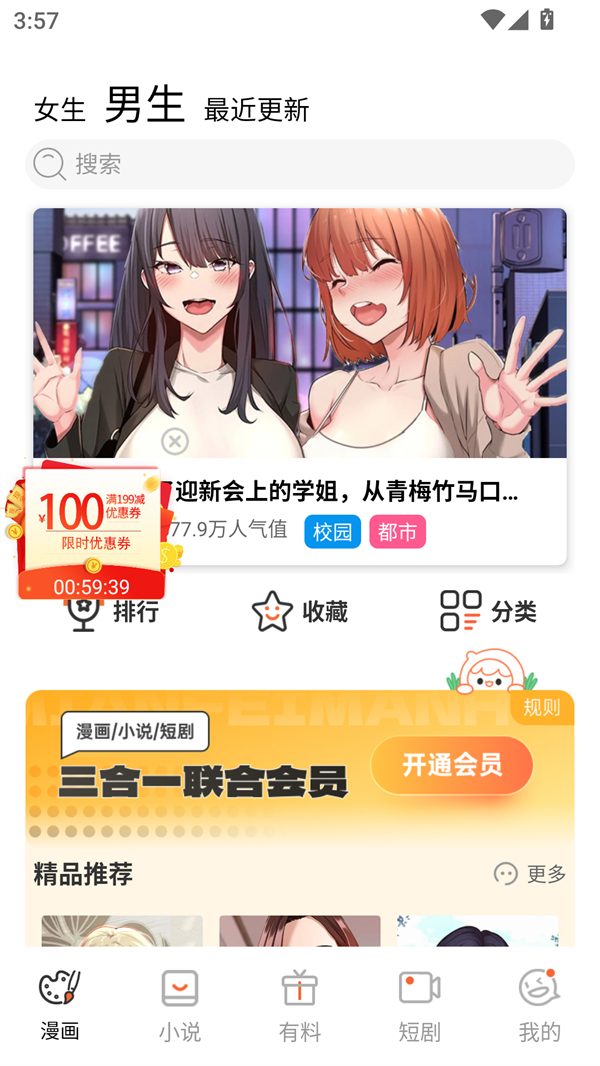Browse the 分类 categories
The width and height of the screenshot is (600, 1066).
pyautogui.click(x=488, y=611)
